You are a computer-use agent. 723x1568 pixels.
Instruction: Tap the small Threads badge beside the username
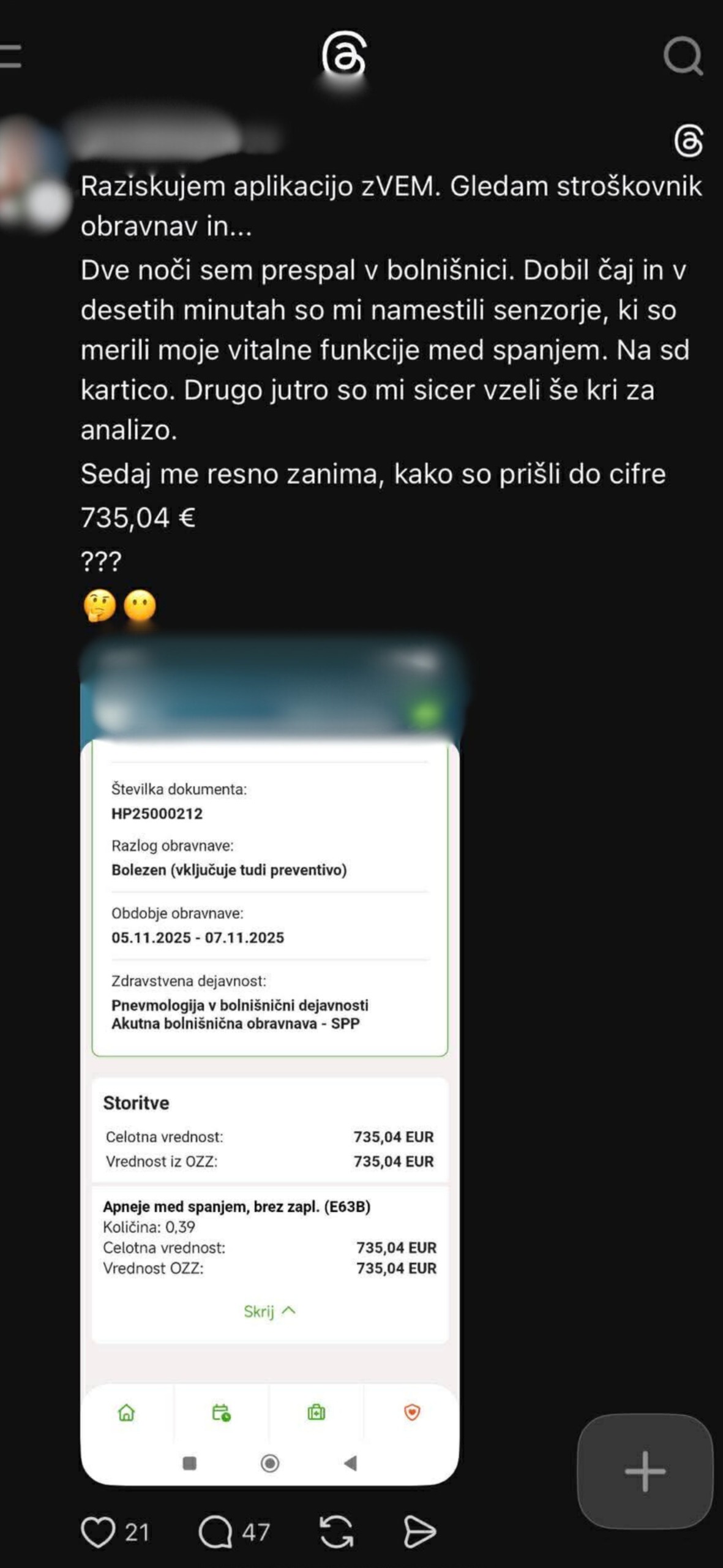pos(688,140)
